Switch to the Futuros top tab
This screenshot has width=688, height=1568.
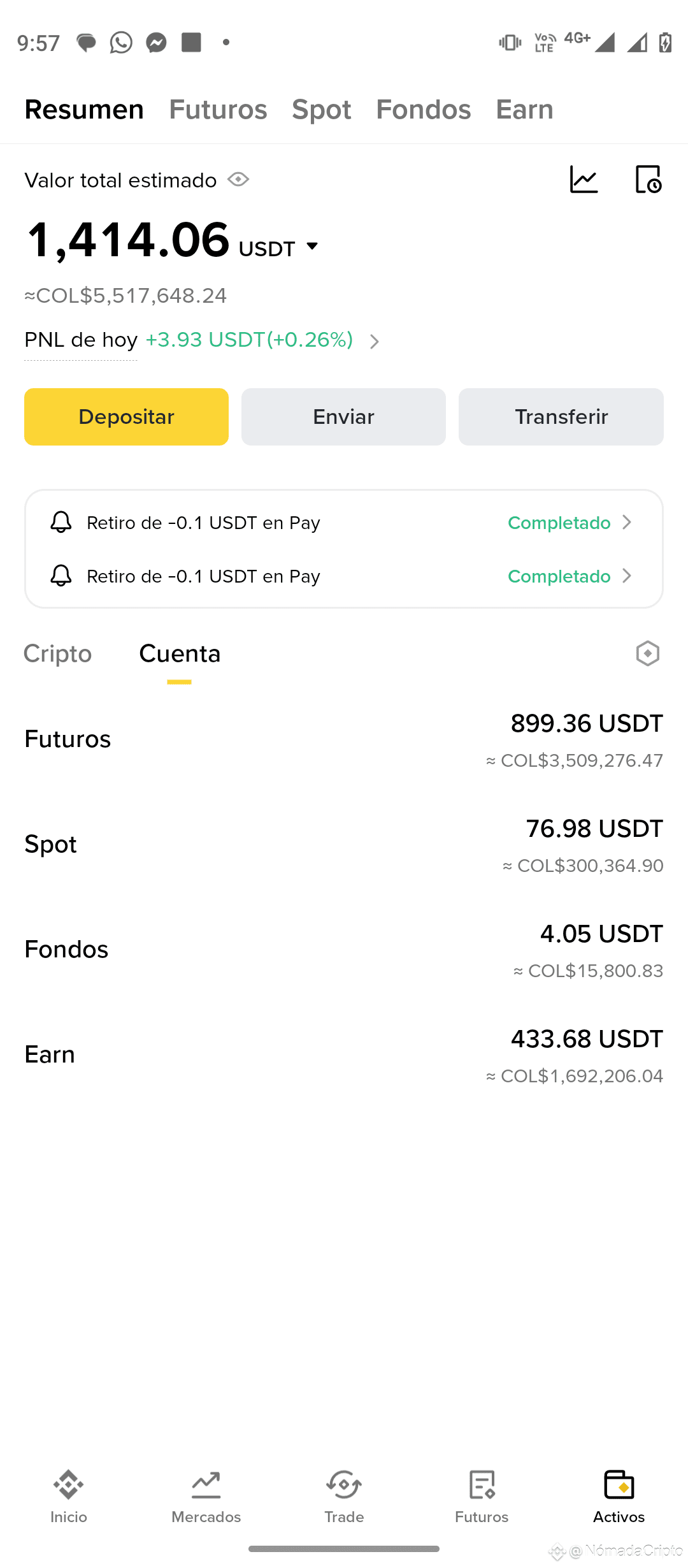pos(218,110)
